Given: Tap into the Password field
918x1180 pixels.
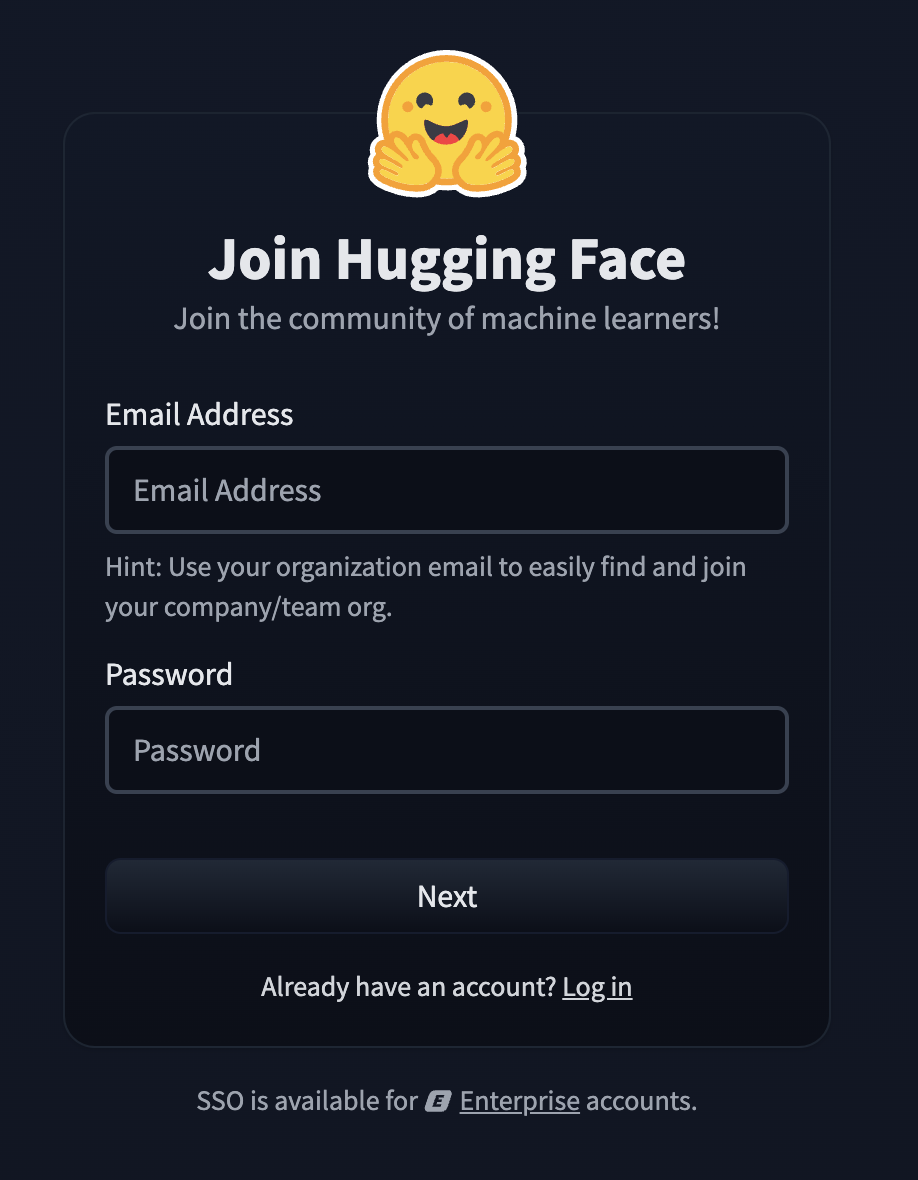Looking at the screenshot, I should pyautogui.click(x=446, y=750).
